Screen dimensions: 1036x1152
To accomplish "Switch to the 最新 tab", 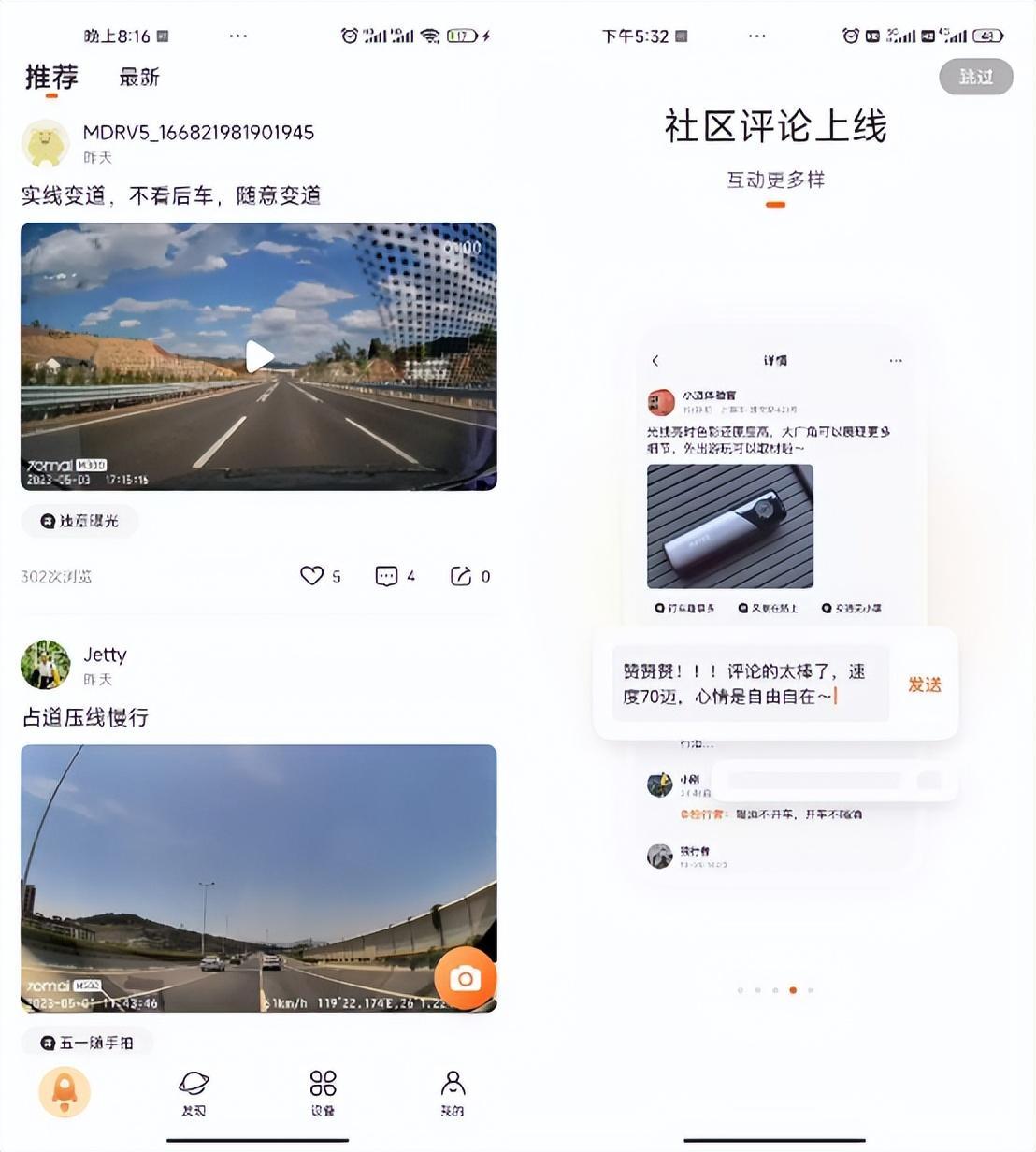I will [139, 78].
